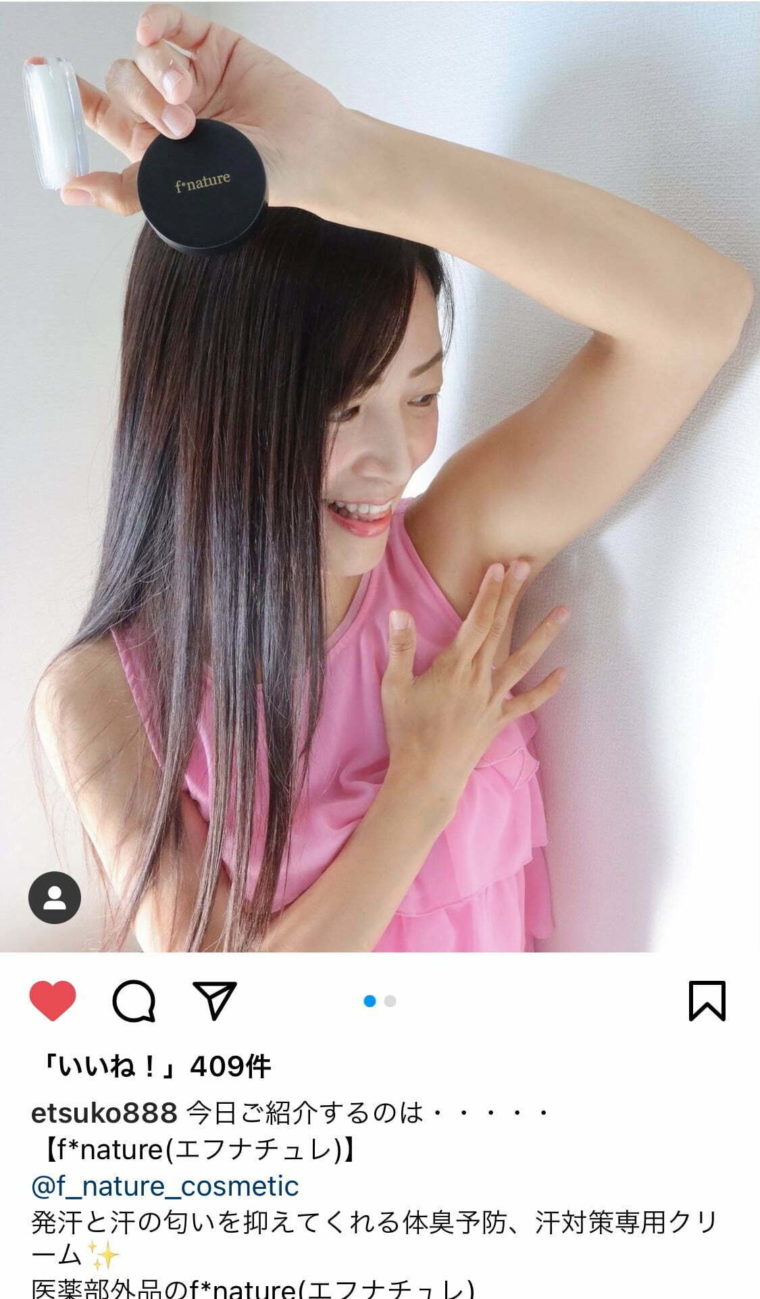
Task: Share the post via paper plane icon
Action: point(215,1000)
